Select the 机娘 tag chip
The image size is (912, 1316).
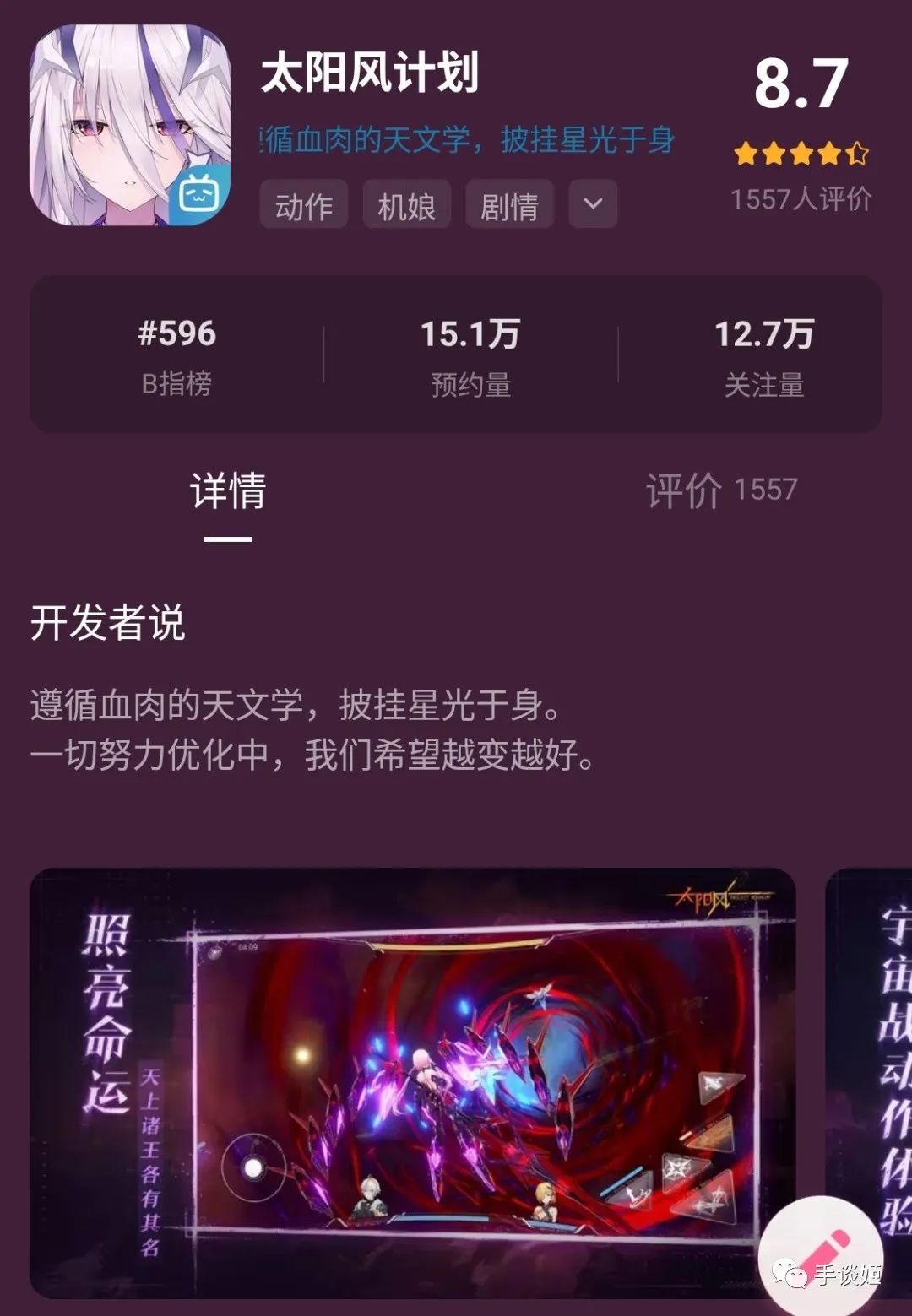pos(406,205)
